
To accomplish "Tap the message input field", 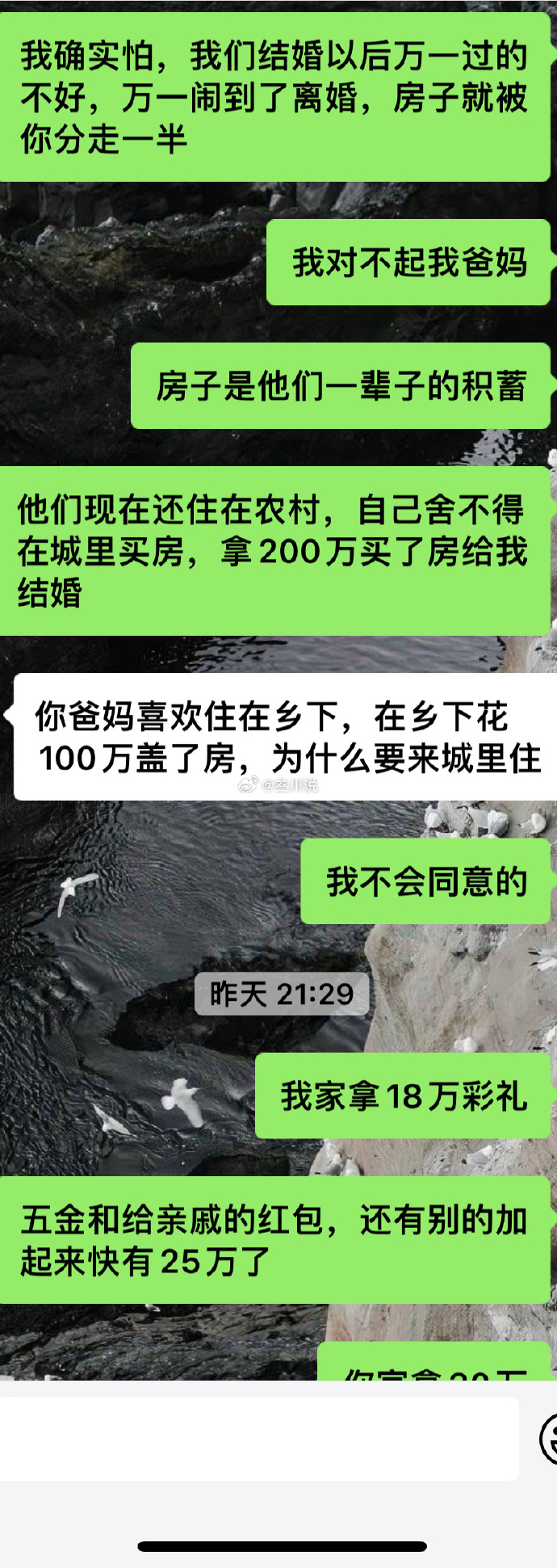I will (258, 1439).
